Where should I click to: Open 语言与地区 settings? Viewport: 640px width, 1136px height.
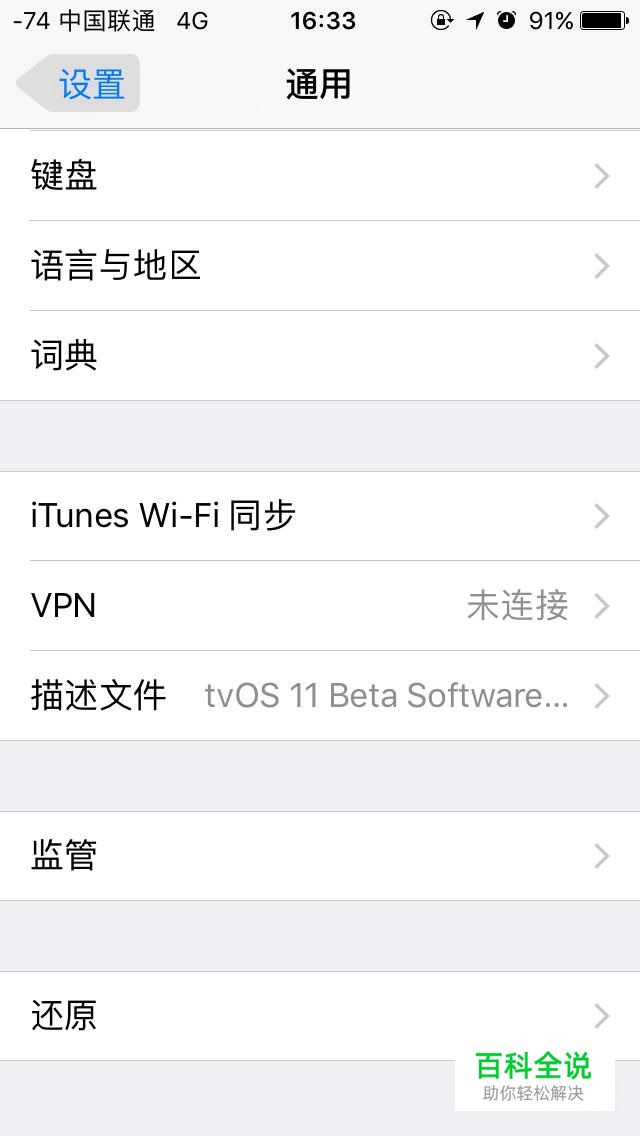[x=320, y=266]
